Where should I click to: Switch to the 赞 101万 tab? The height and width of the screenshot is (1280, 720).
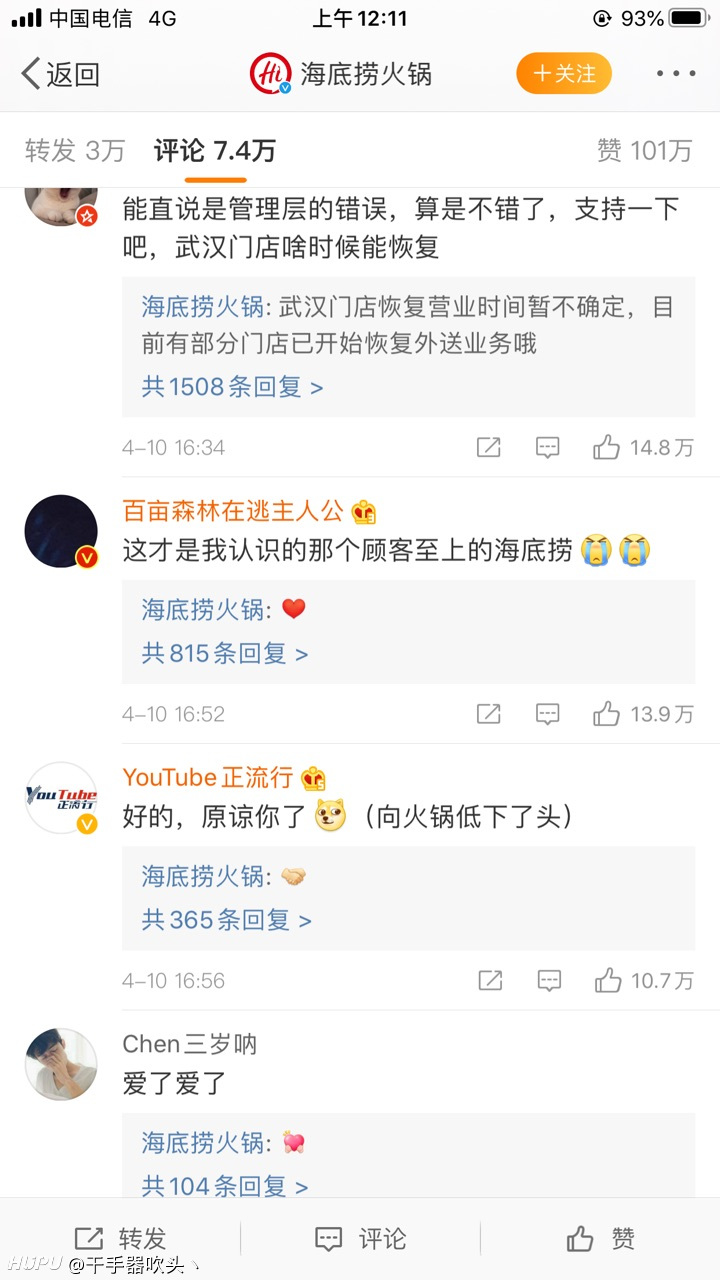coord(644,151)
